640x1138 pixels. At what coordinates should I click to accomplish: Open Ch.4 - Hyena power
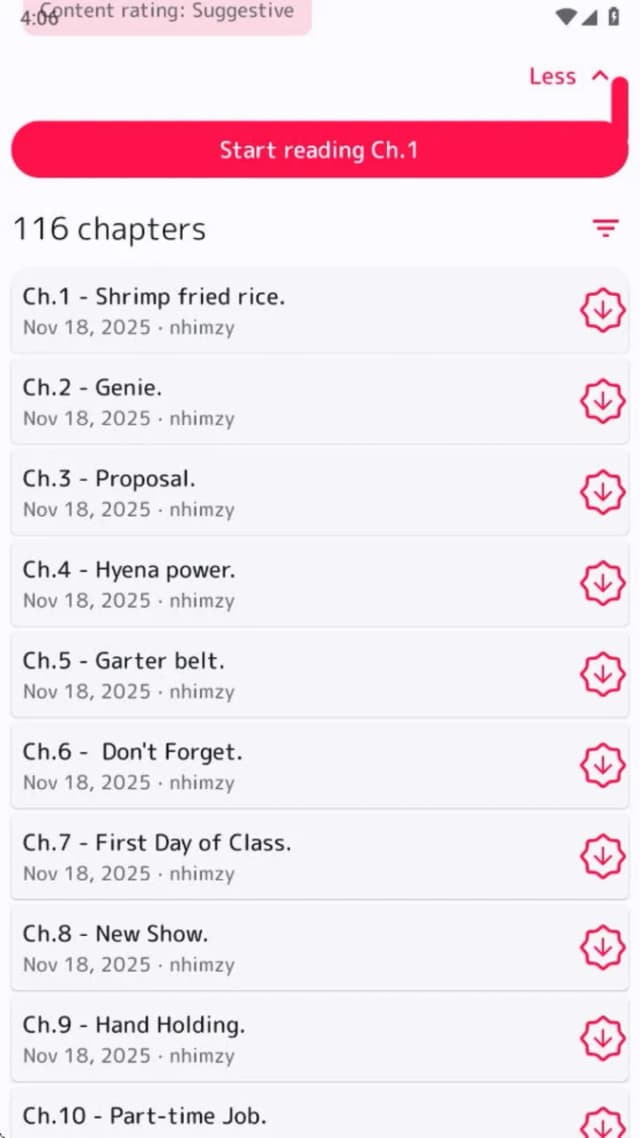click(x=319, y=584)
